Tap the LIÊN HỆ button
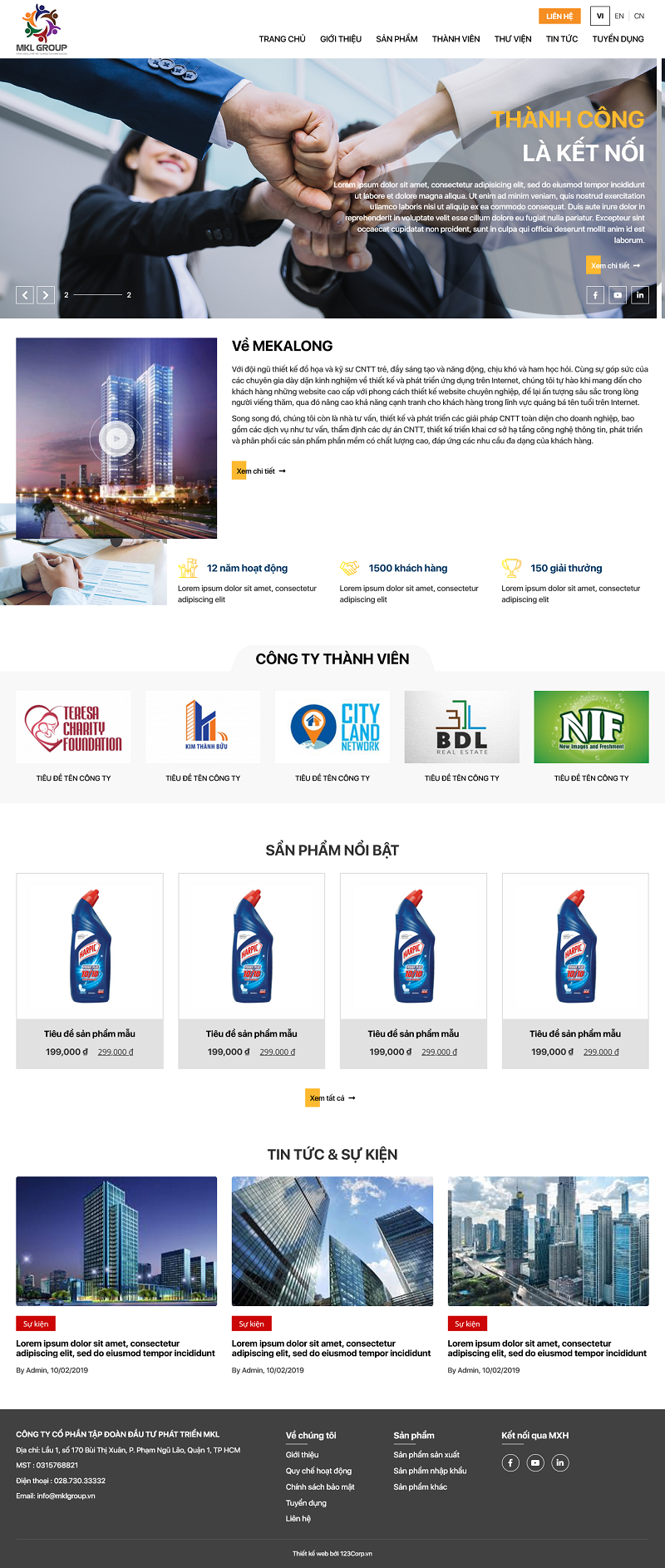 point(559,17)
